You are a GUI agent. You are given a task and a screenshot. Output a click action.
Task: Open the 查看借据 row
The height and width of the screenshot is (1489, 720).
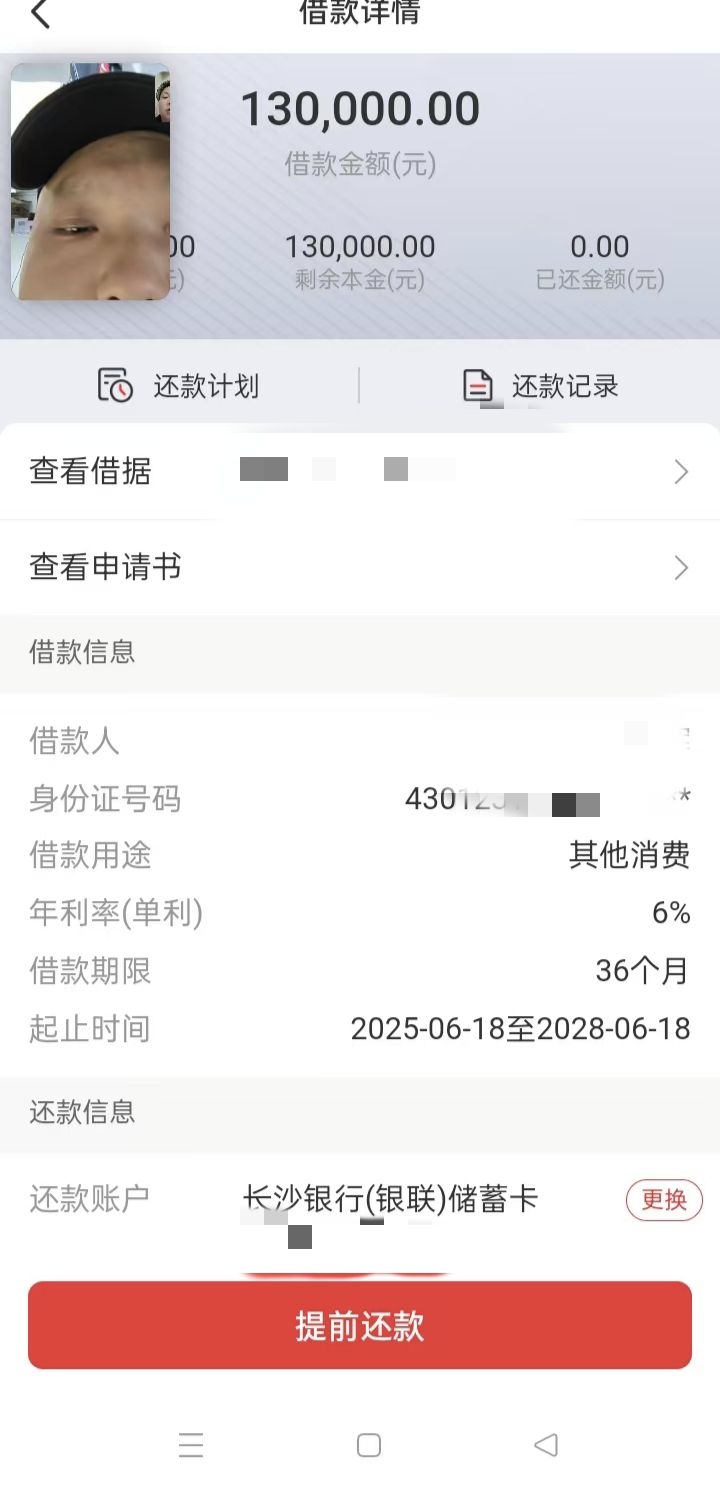pyautogui.click(x=360, y=471)
